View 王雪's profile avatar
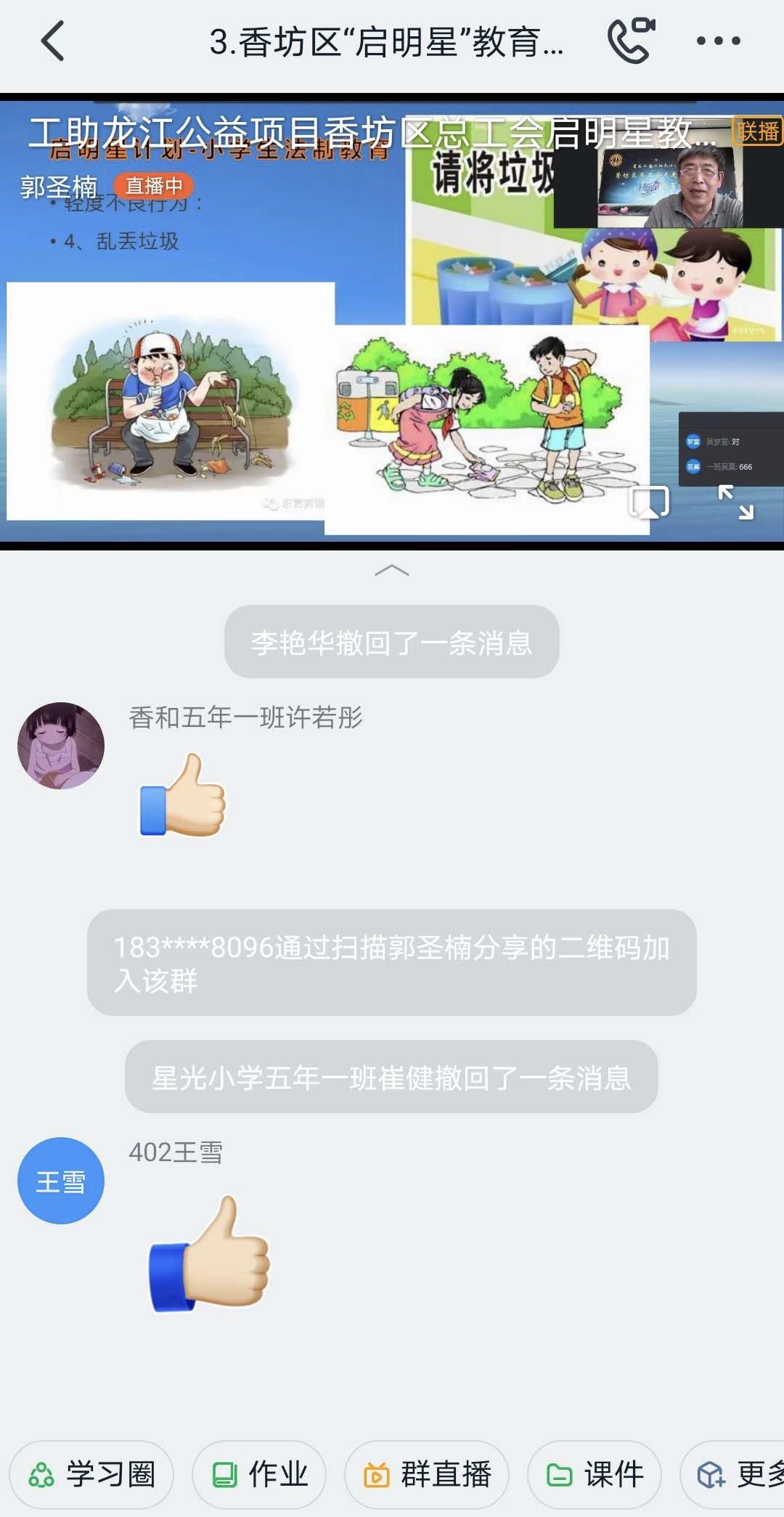The image size is (784, 1517). (61, 1181)
